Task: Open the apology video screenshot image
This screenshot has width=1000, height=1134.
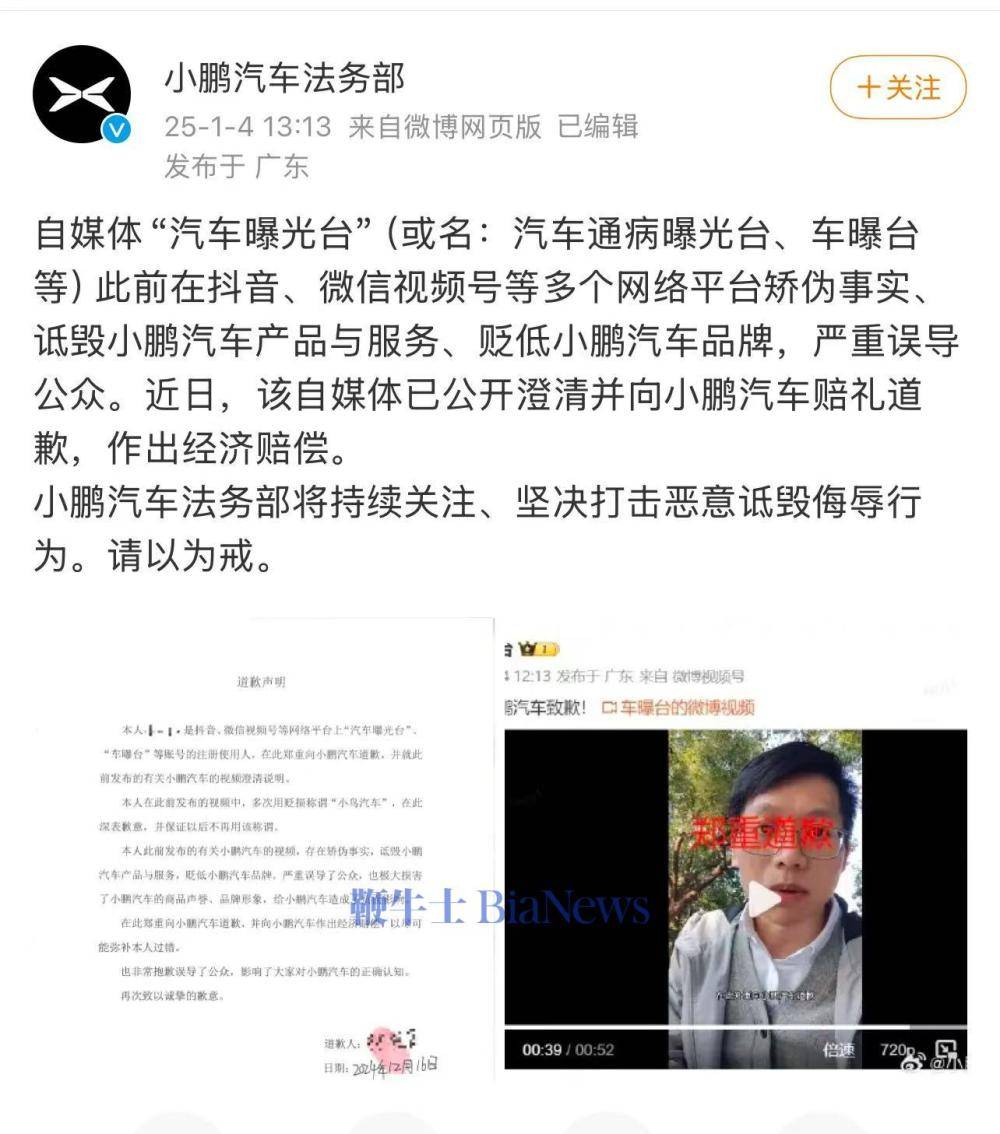Action: tap(735, 850)
